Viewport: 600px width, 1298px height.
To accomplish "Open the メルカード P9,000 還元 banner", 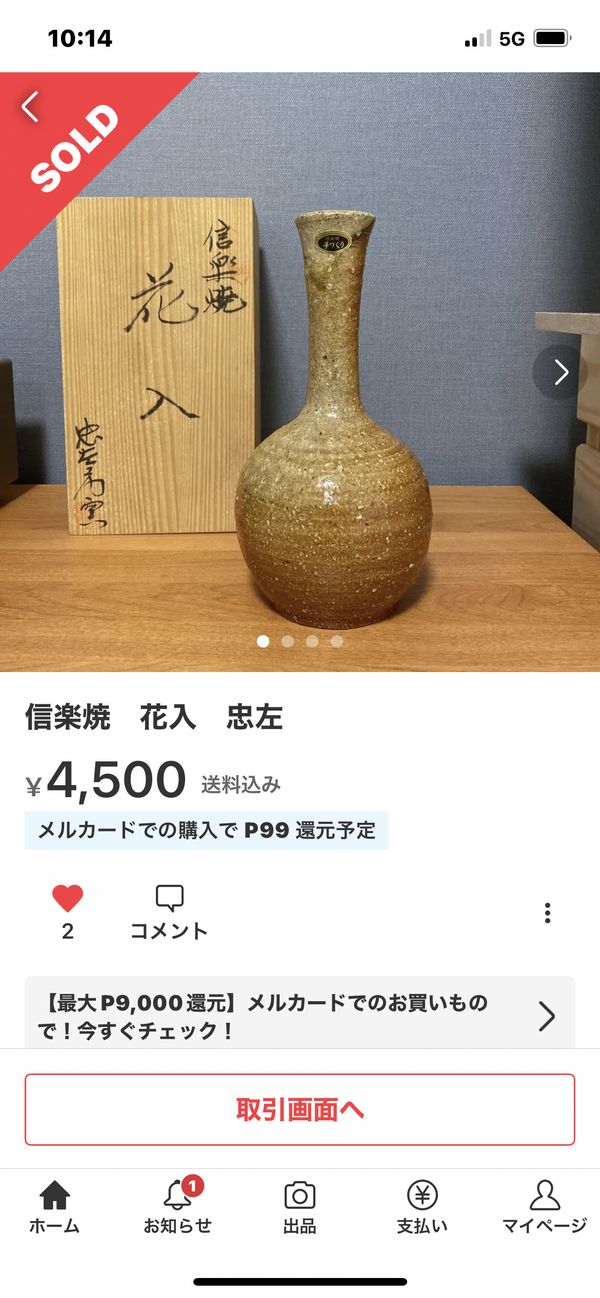I will (x=300, y=1016).
